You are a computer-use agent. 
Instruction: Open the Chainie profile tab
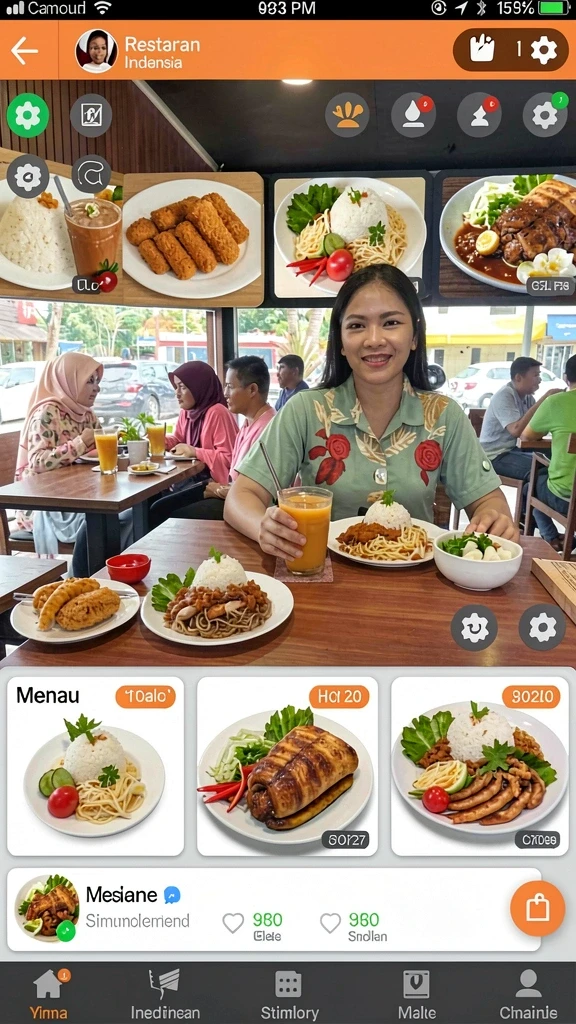pyautogui.click(x=529, y=993)
